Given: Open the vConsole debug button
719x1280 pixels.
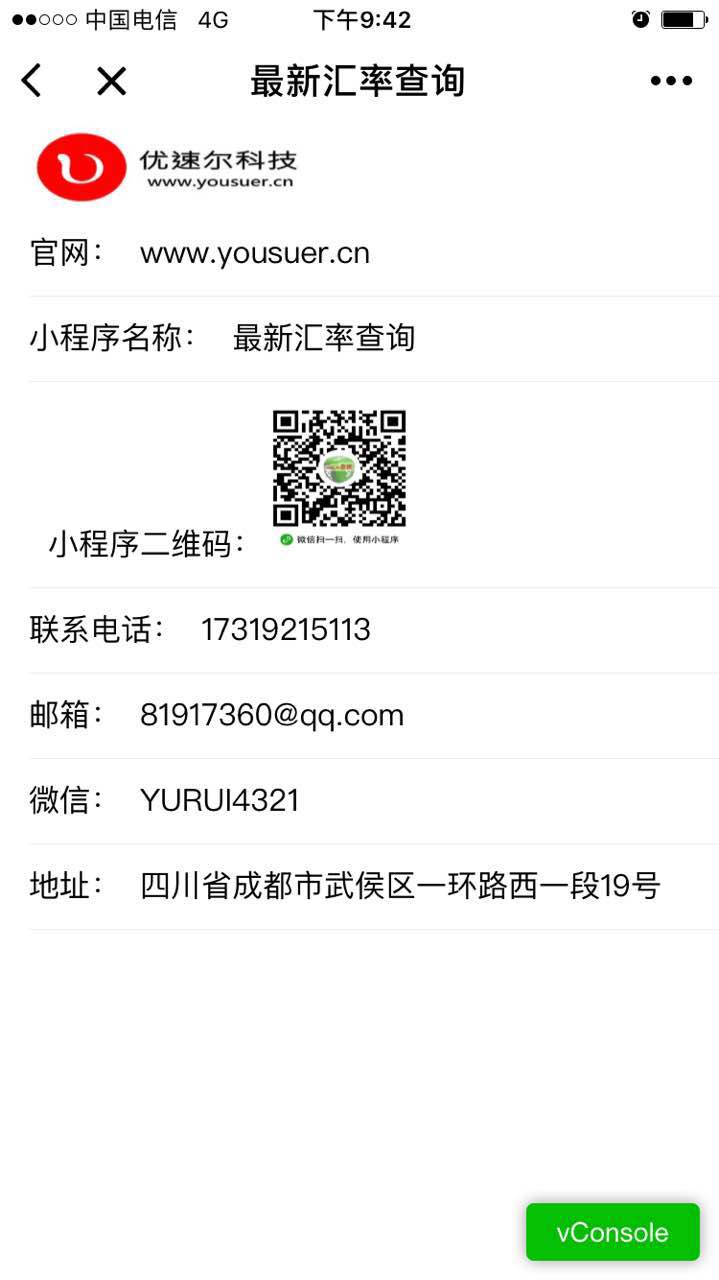Looking at the screenshot, I should 612,1232.
